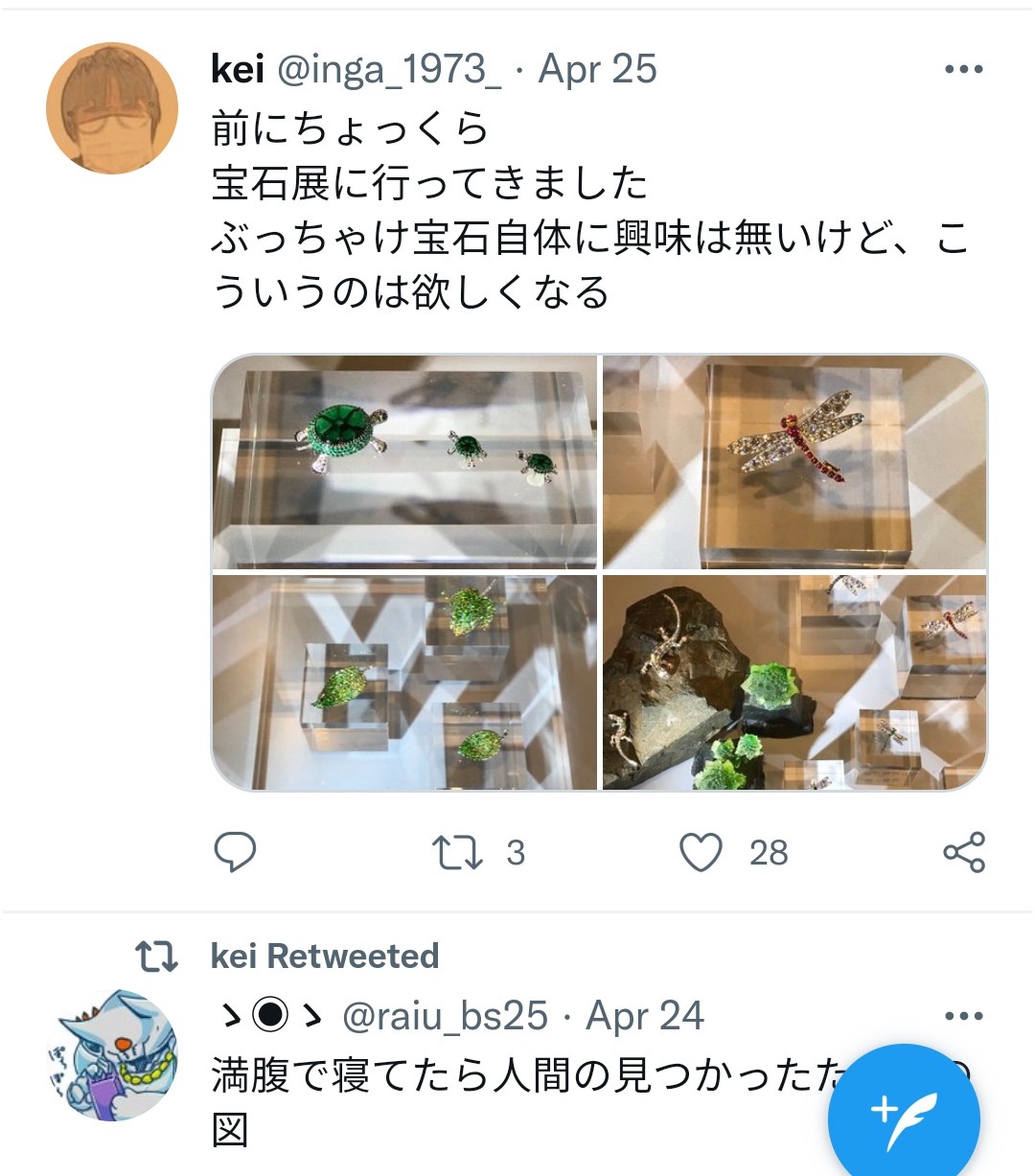The height and width of the screenshot is (1176, 1035).
Task: View the 28 likes count
Action: point(769,851)
